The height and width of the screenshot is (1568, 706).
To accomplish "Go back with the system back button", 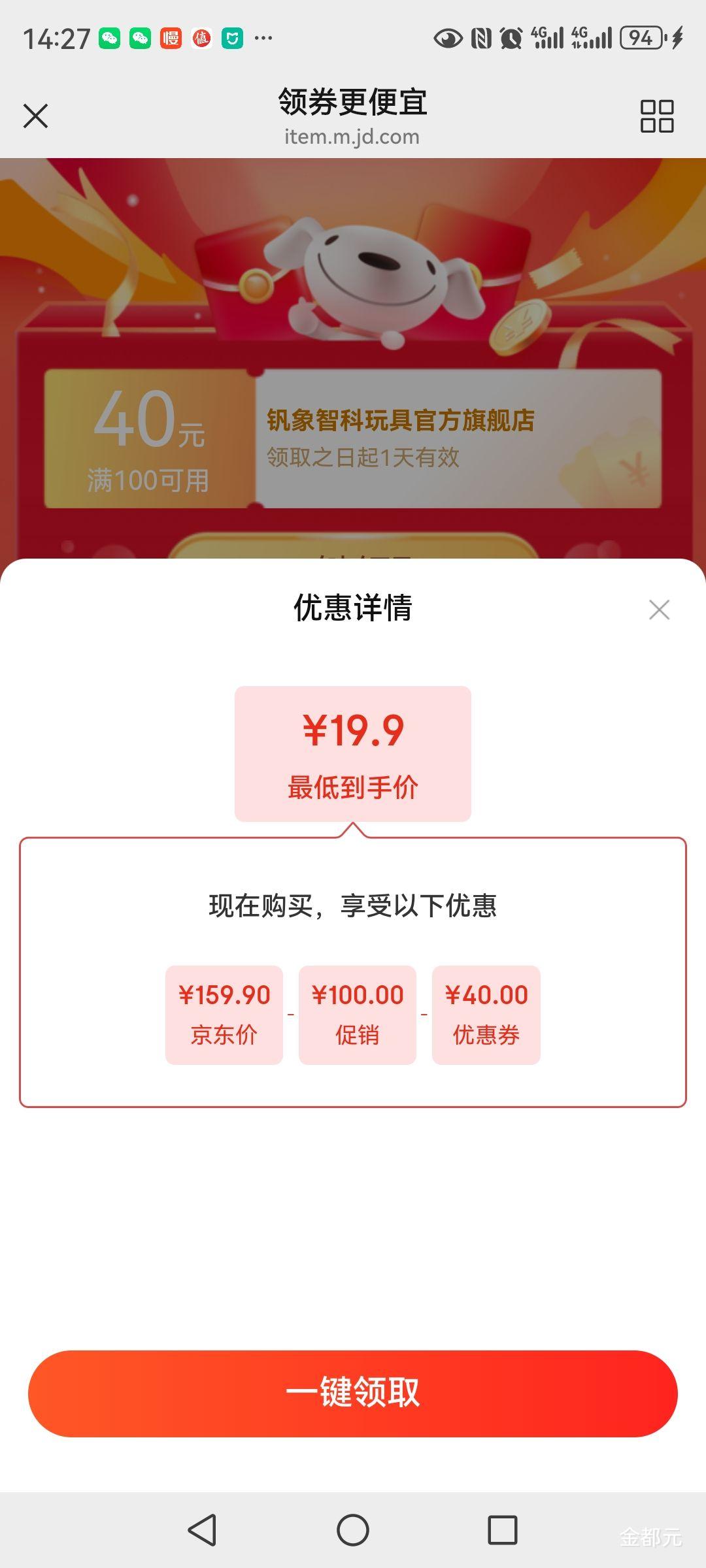I will [x=202, y=1529].
